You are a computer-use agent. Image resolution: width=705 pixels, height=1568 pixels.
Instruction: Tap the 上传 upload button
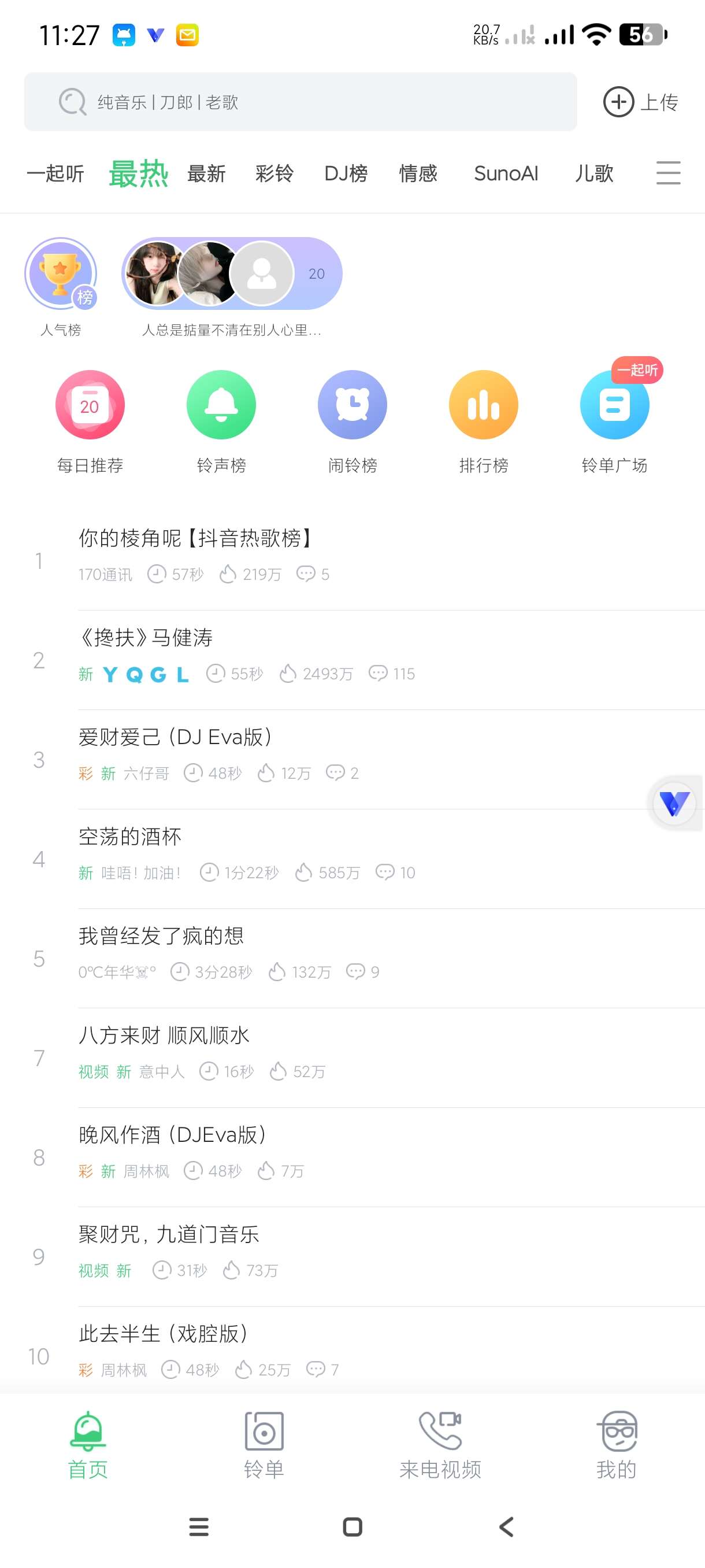640,102
